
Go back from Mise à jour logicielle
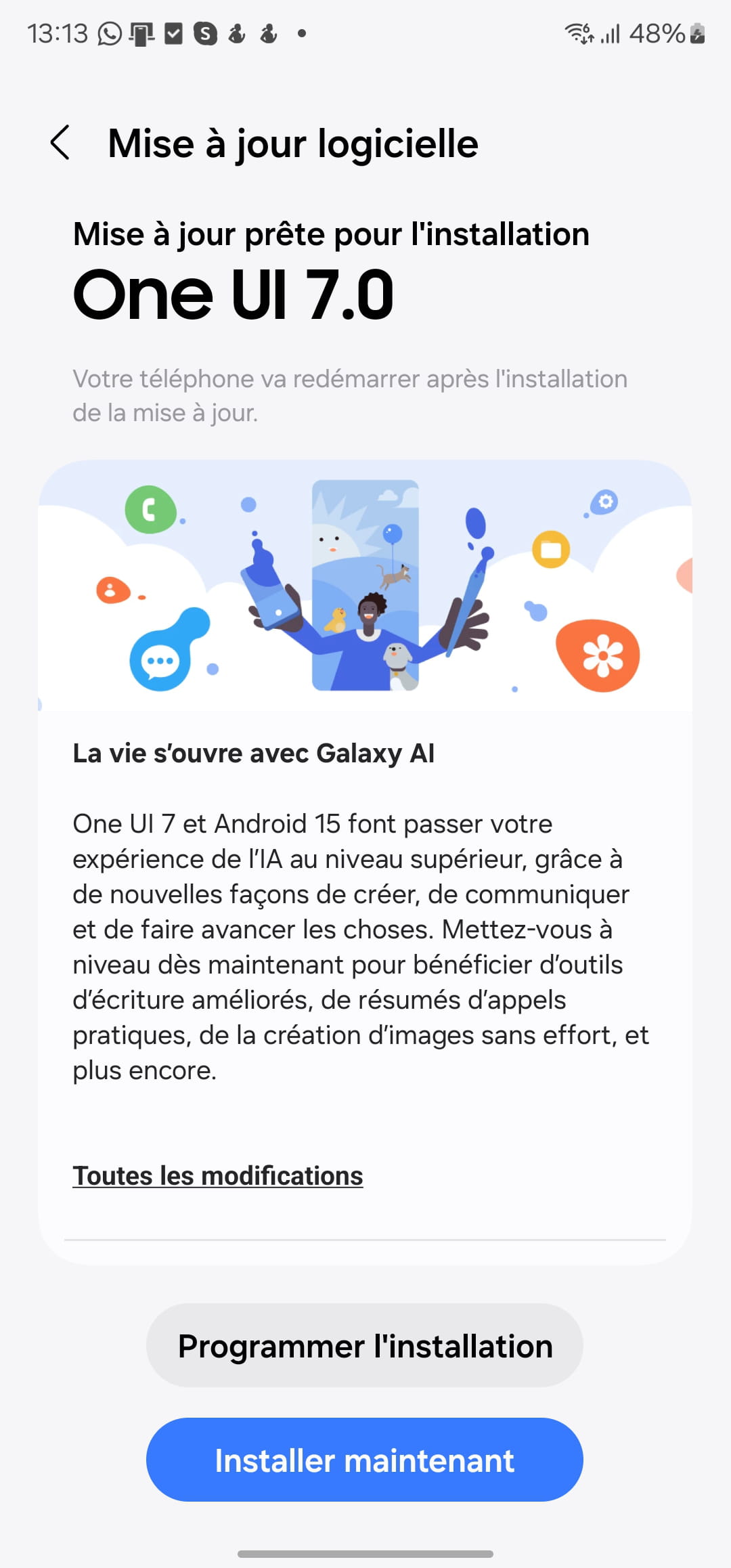[x=60, y=143]
